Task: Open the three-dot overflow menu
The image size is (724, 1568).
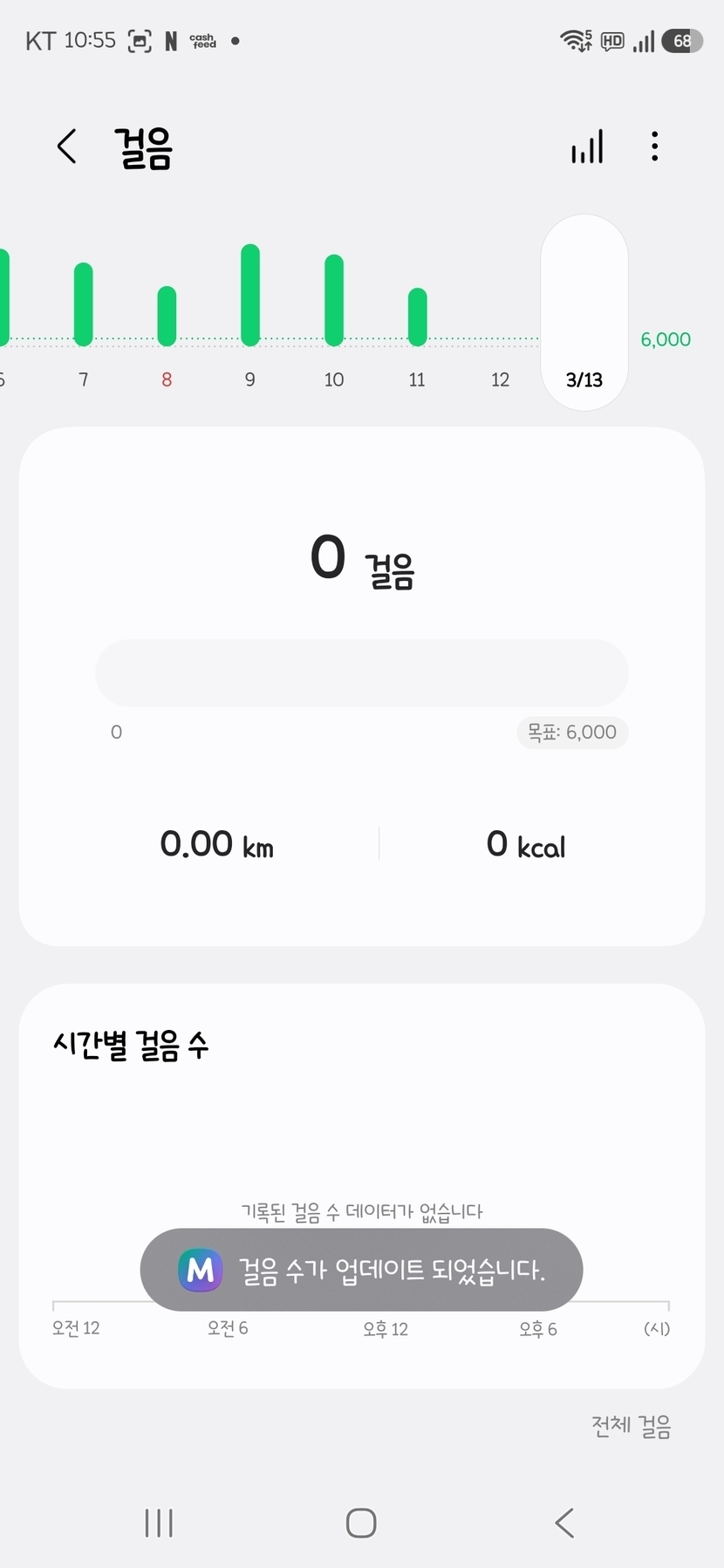Action: click(x=654, y=147)
